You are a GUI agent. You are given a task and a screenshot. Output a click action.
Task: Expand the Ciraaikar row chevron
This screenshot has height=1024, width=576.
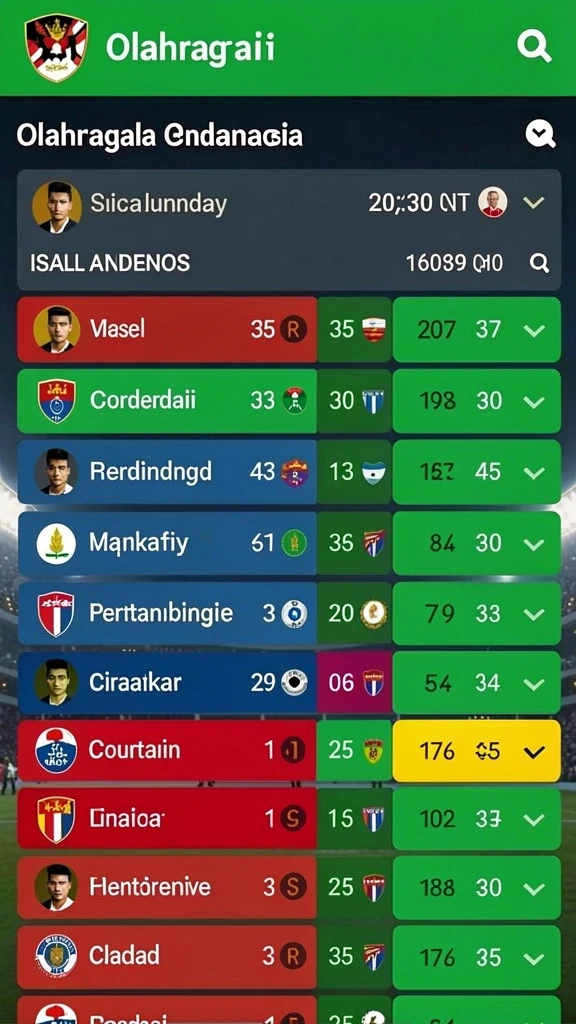534,684
